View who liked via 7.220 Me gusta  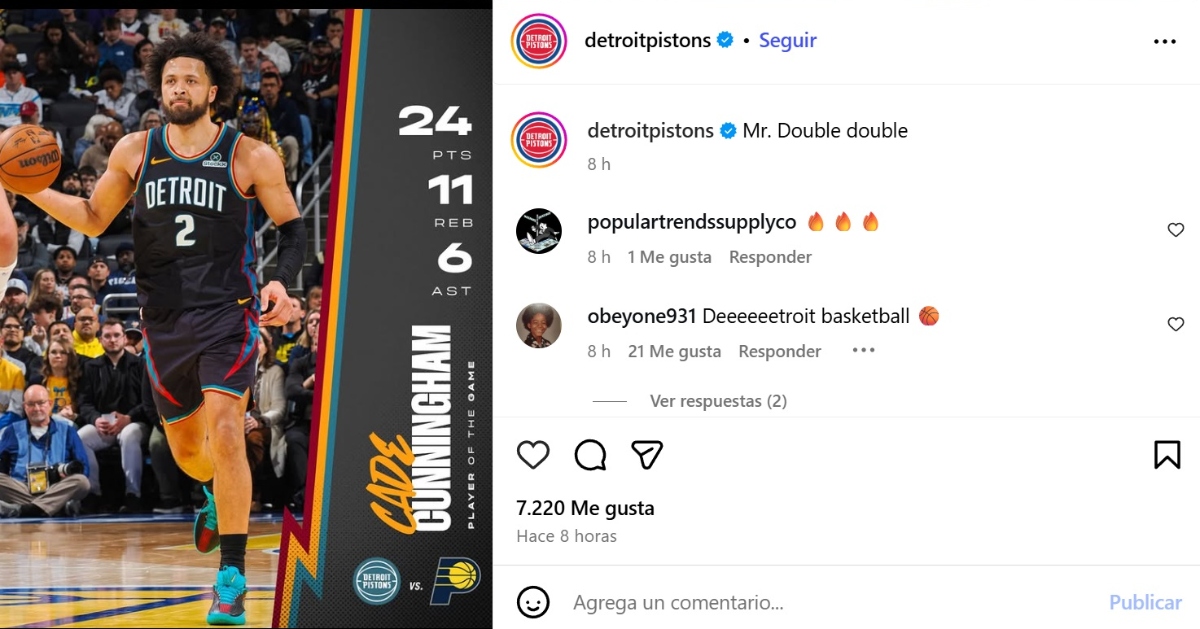pyautogui.click(x=585, y=508)
